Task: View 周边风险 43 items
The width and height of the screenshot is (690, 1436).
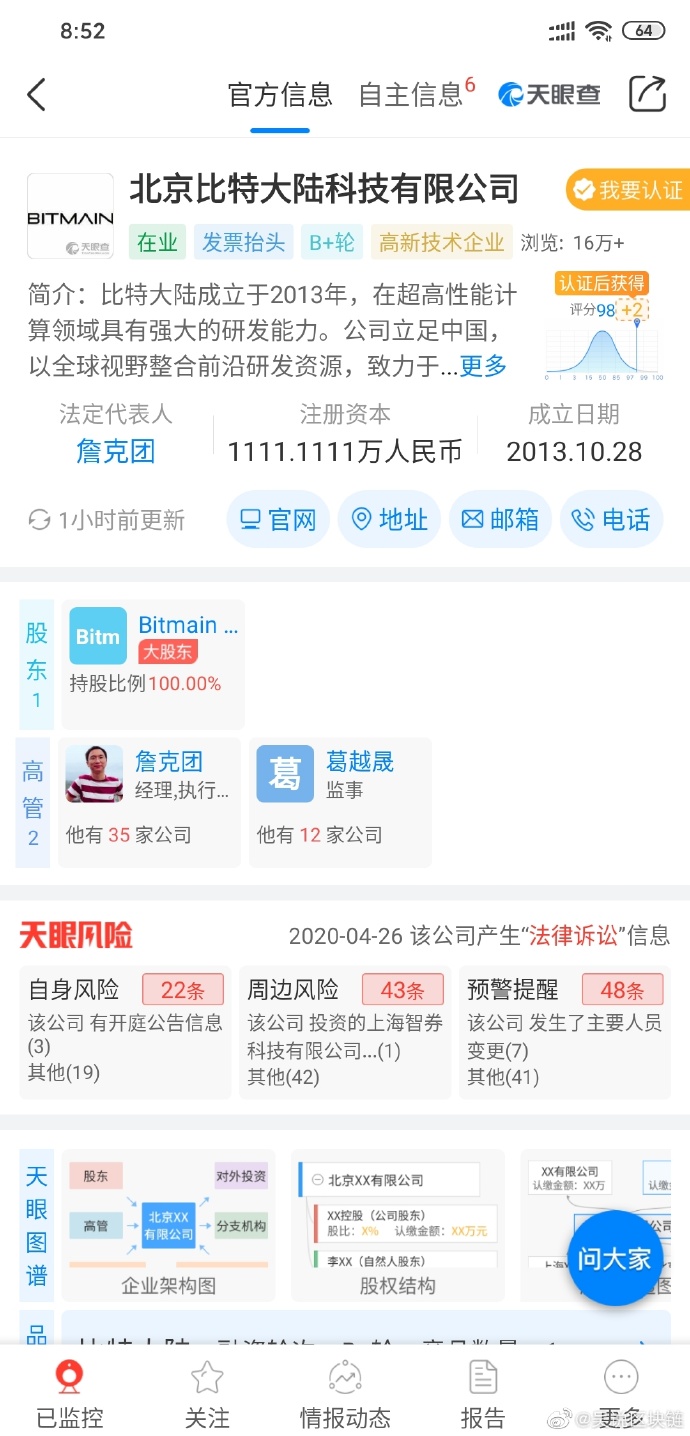Action: tap(345, 1032)
